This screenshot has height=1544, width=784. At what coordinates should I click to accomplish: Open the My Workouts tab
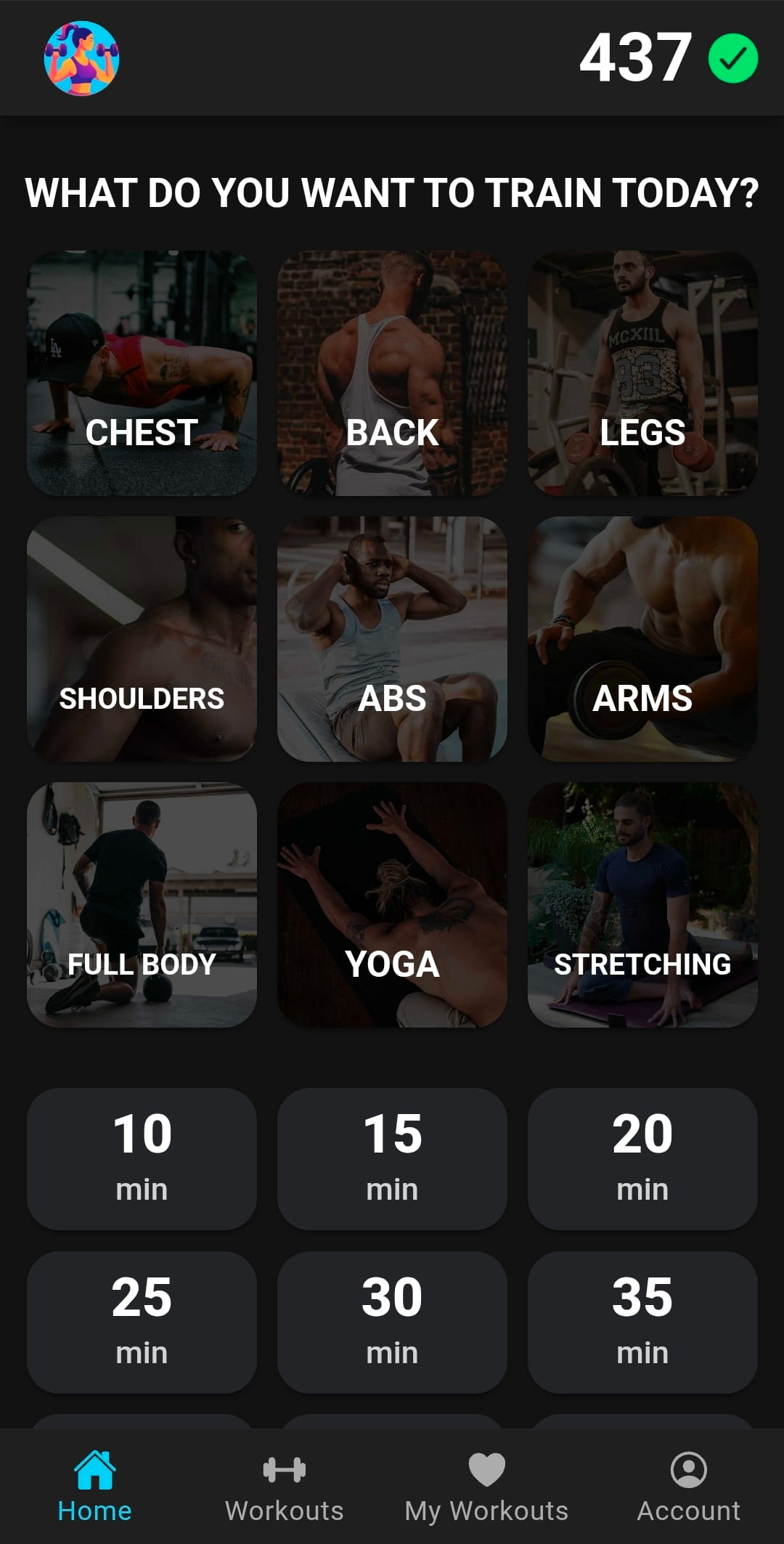point(486,1487)
